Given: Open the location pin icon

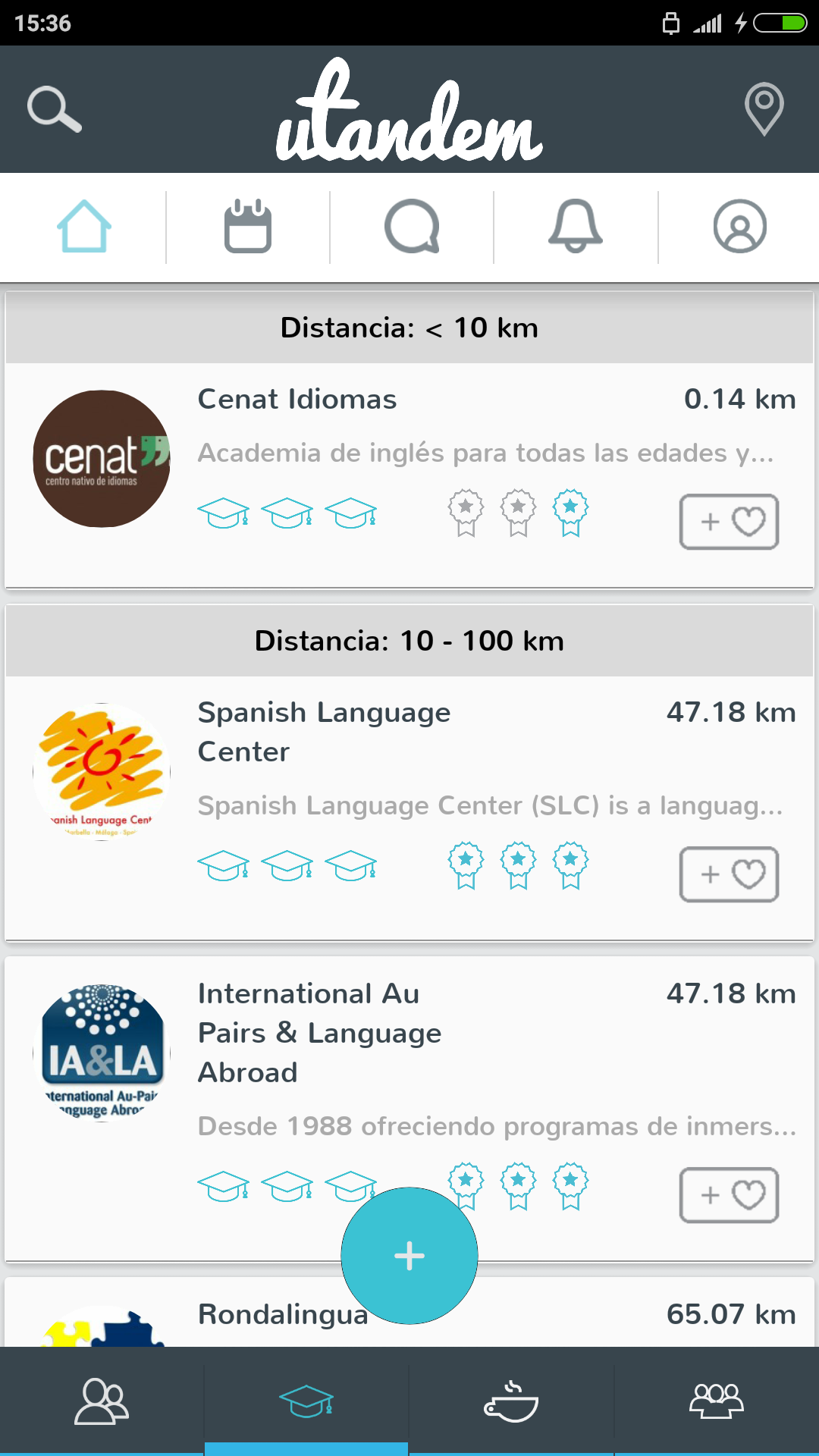Looking at the screenshot, I should pyautogui.click(x=764, y=109).
